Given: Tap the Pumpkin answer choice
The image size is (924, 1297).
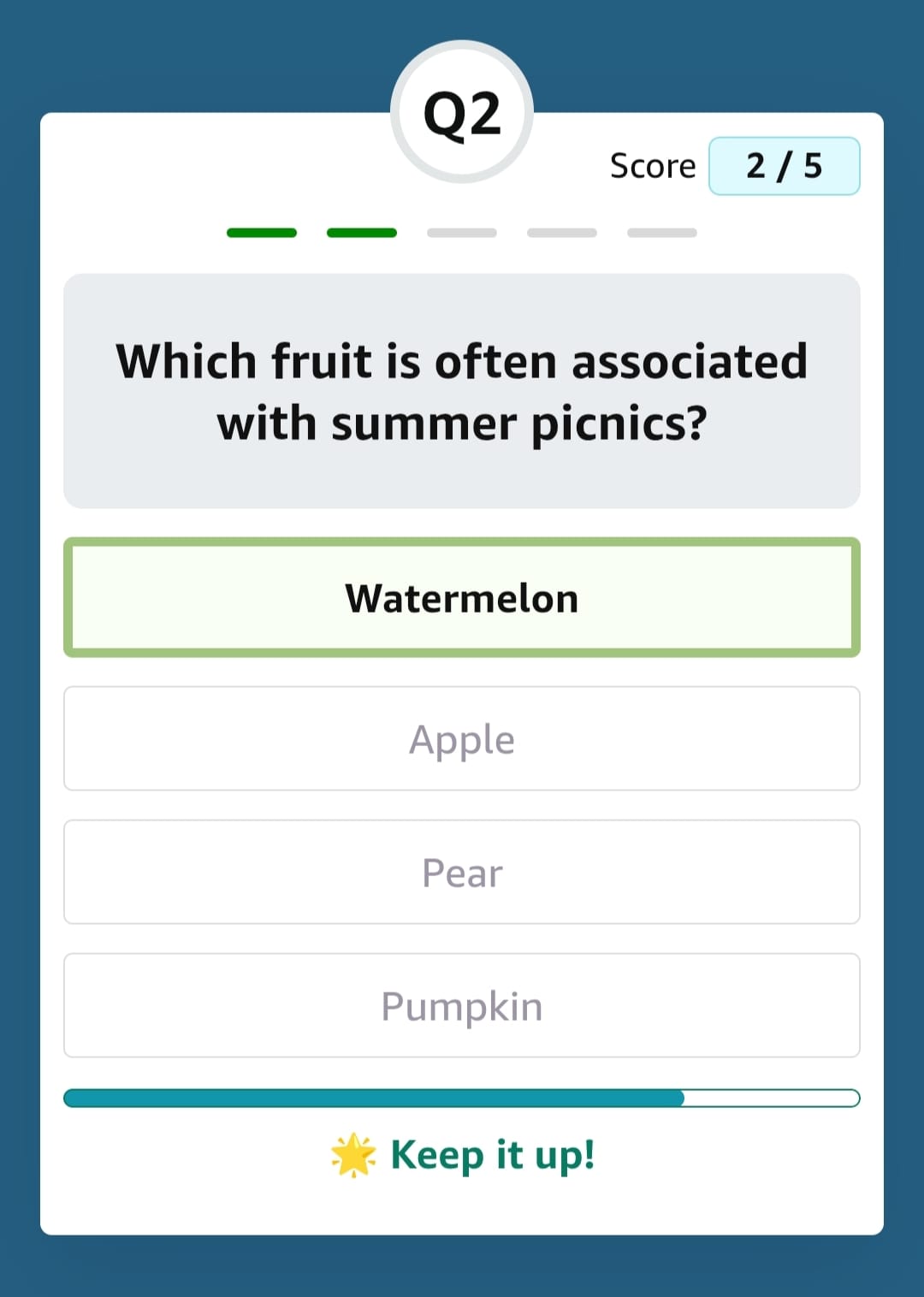Looking at the screenshot, I should point(462,1006).
